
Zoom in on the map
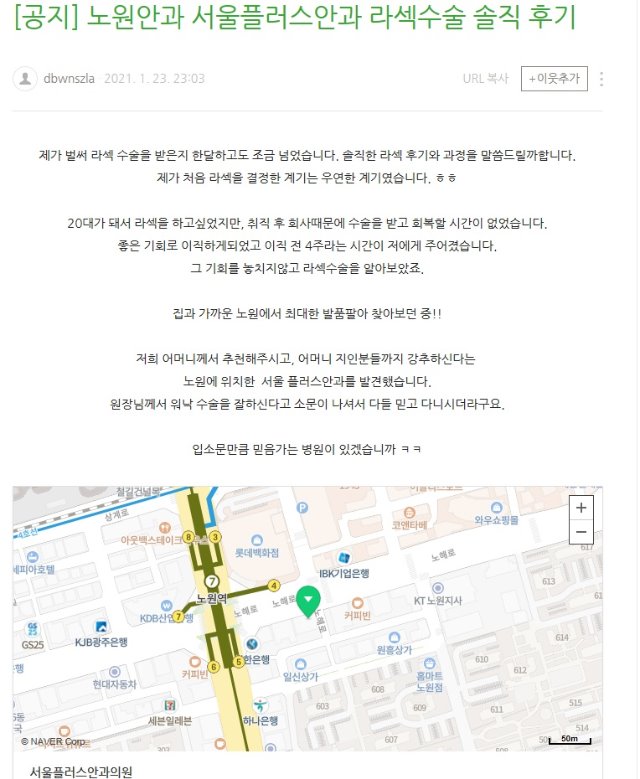pyautogui.click(x=581, y=507)
